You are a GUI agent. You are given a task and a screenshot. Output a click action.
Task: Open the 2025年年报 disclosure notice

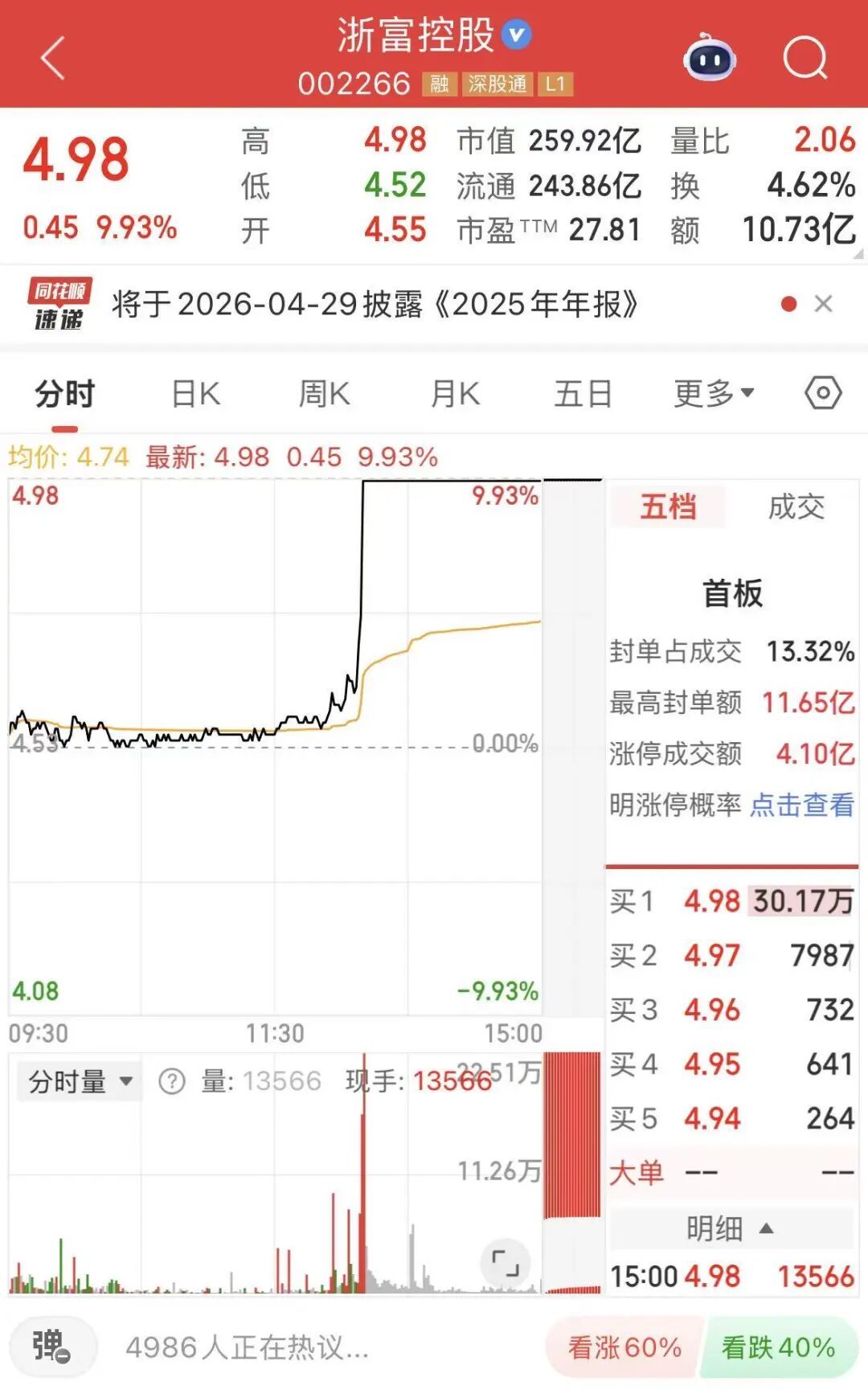[x=375, y=305]
